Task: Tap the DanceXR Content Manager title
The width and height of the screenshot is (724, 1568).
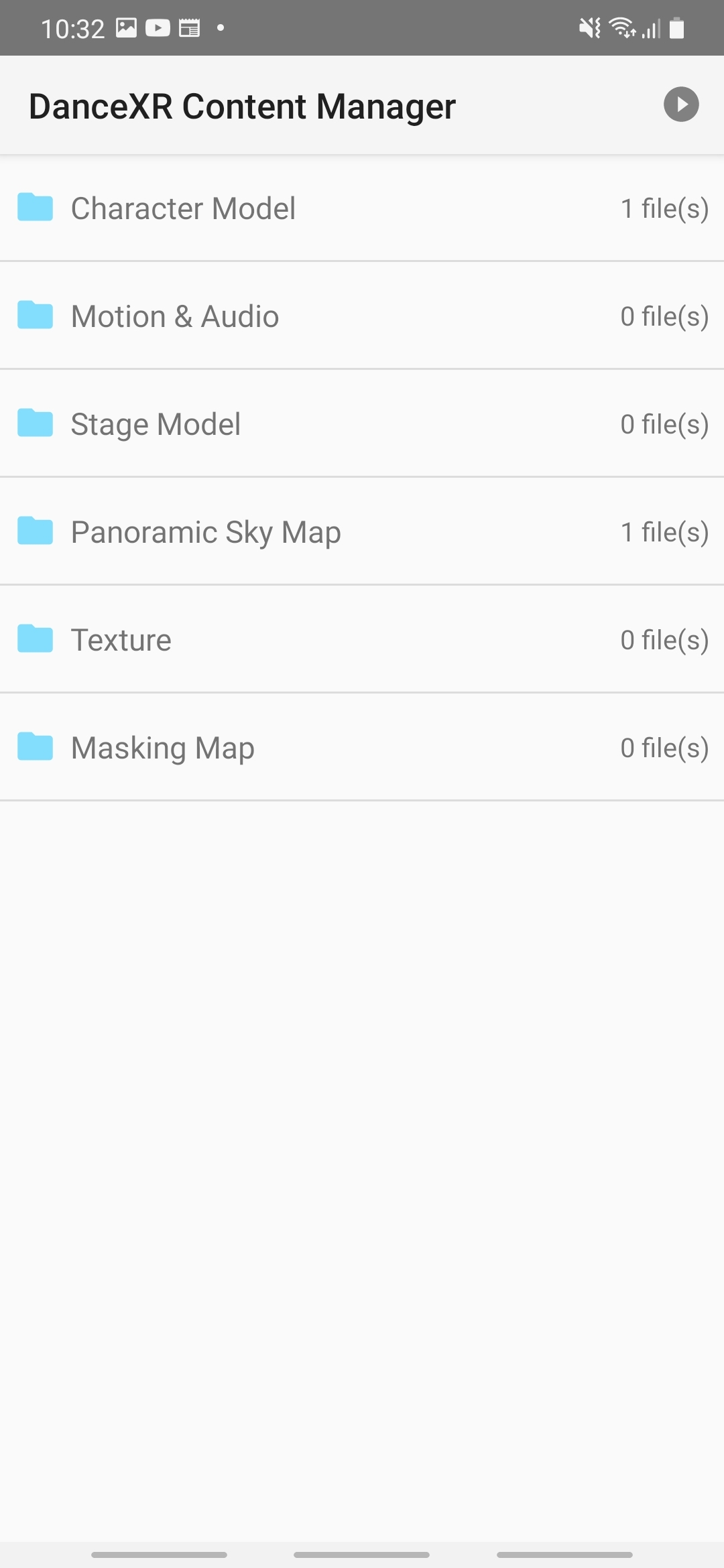Action: 243,105
